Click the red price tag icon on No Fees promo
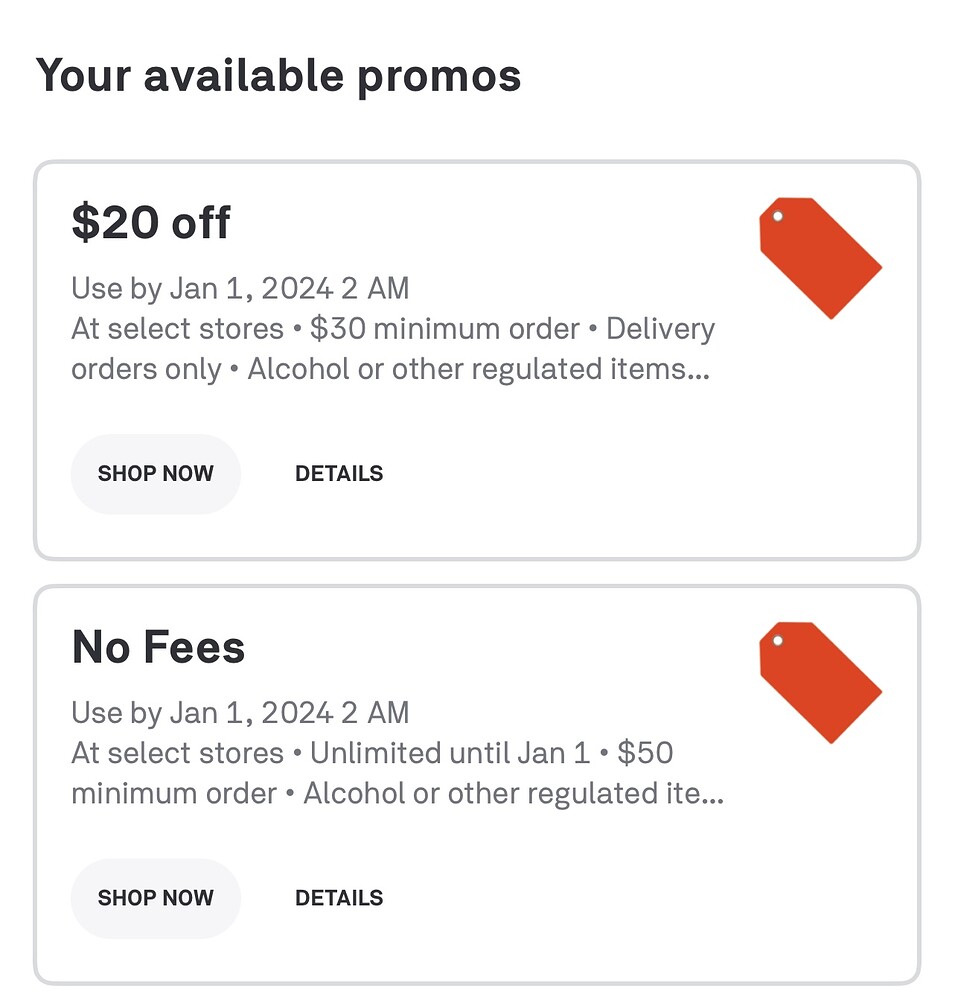 [x=823, y=682]
